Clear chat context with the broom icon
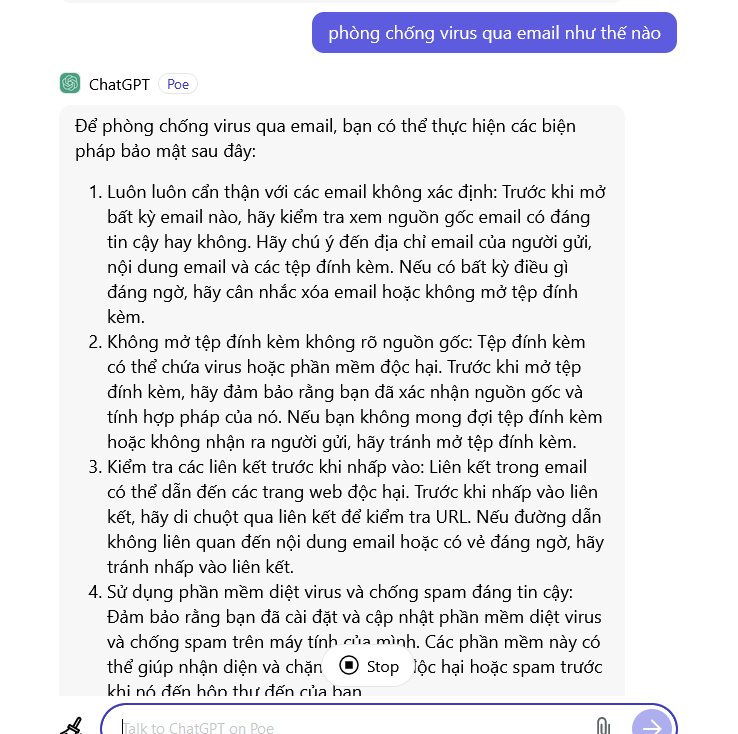 [70, 726]
